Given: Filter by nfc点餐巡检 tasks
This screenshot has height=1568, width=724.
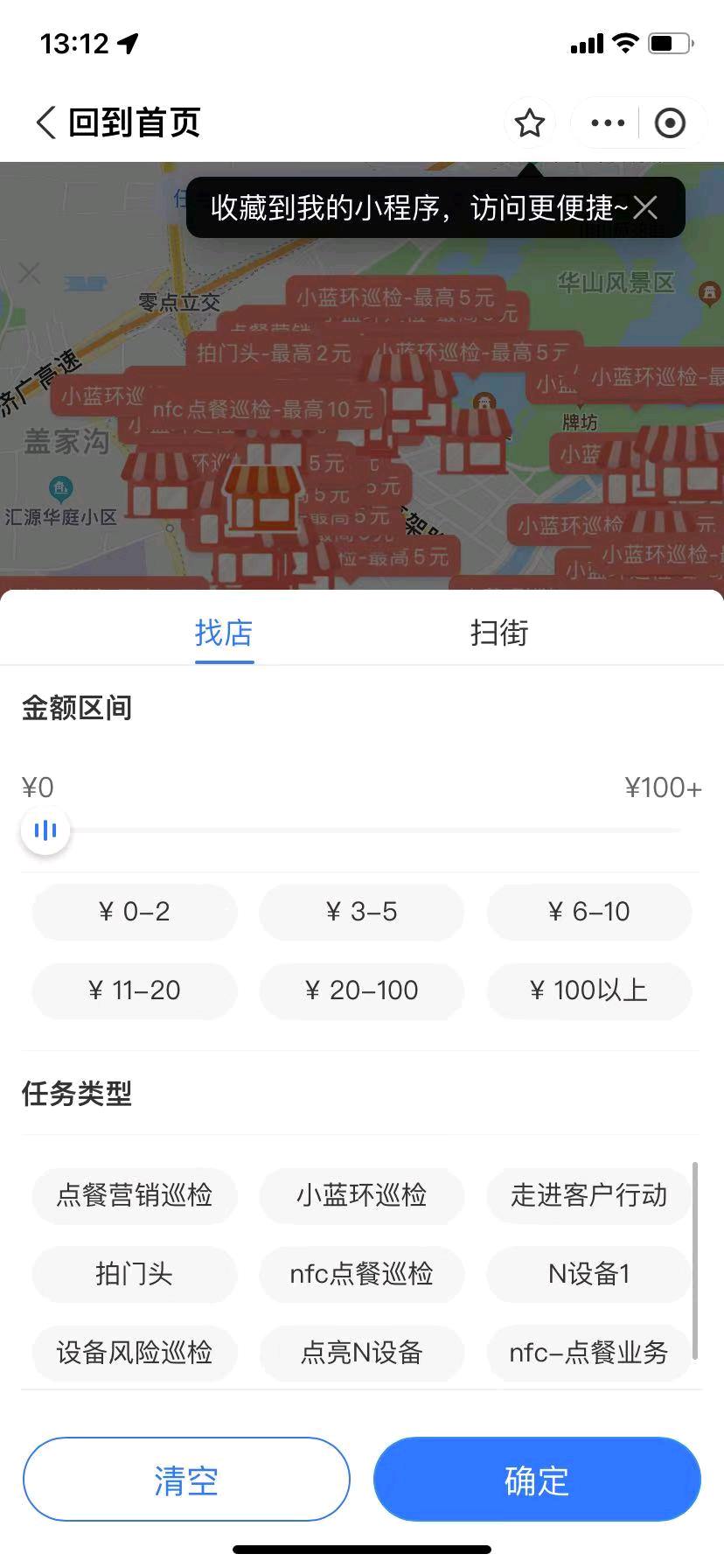Looking at the screenshot, I should (x=361, y=1274).
